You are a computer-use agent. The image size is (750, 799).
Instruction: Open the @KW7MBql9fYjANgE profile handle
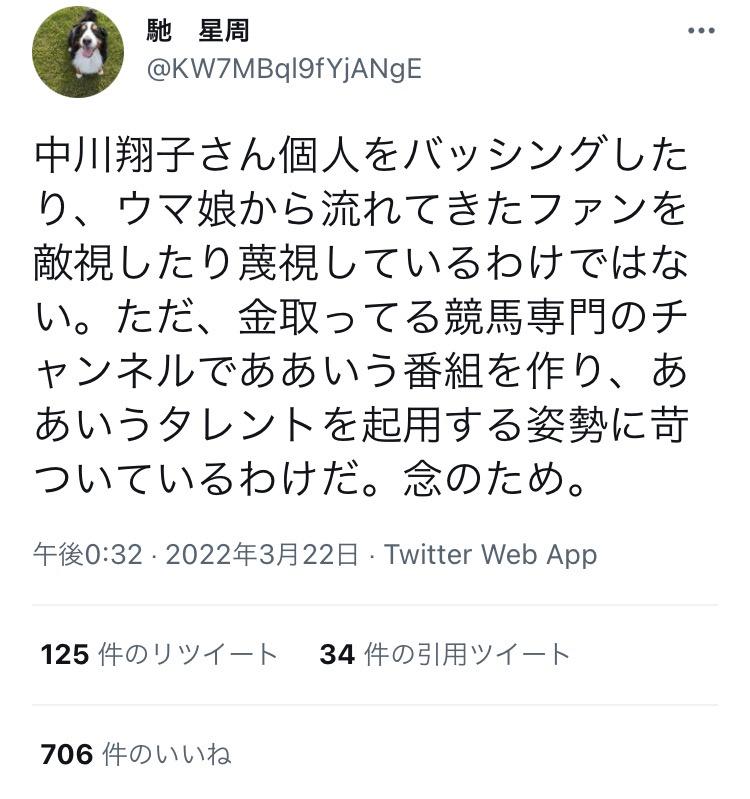click(284, 68)
